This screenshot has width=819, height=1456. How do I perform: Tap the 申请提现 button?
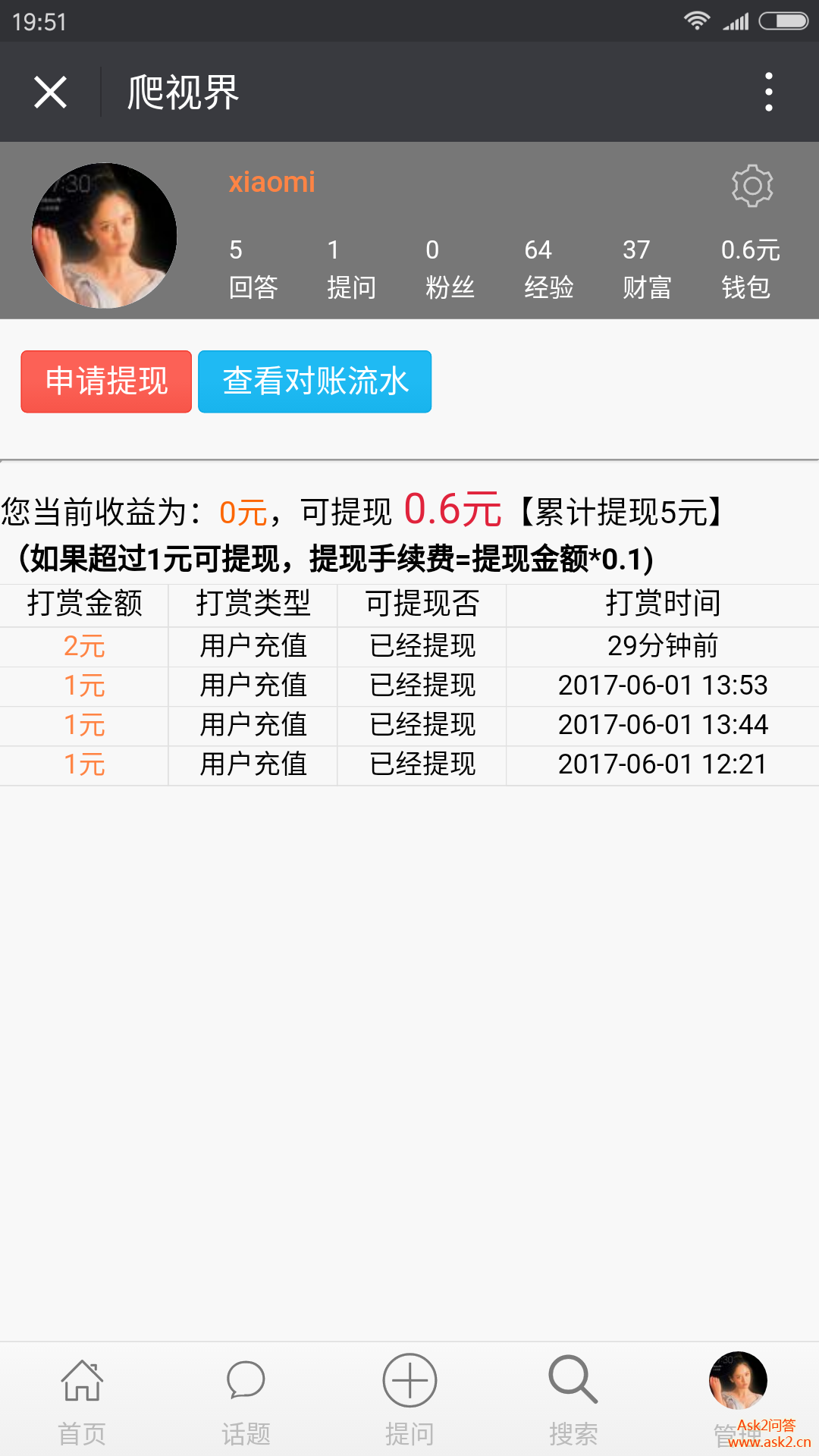point(106,381)
